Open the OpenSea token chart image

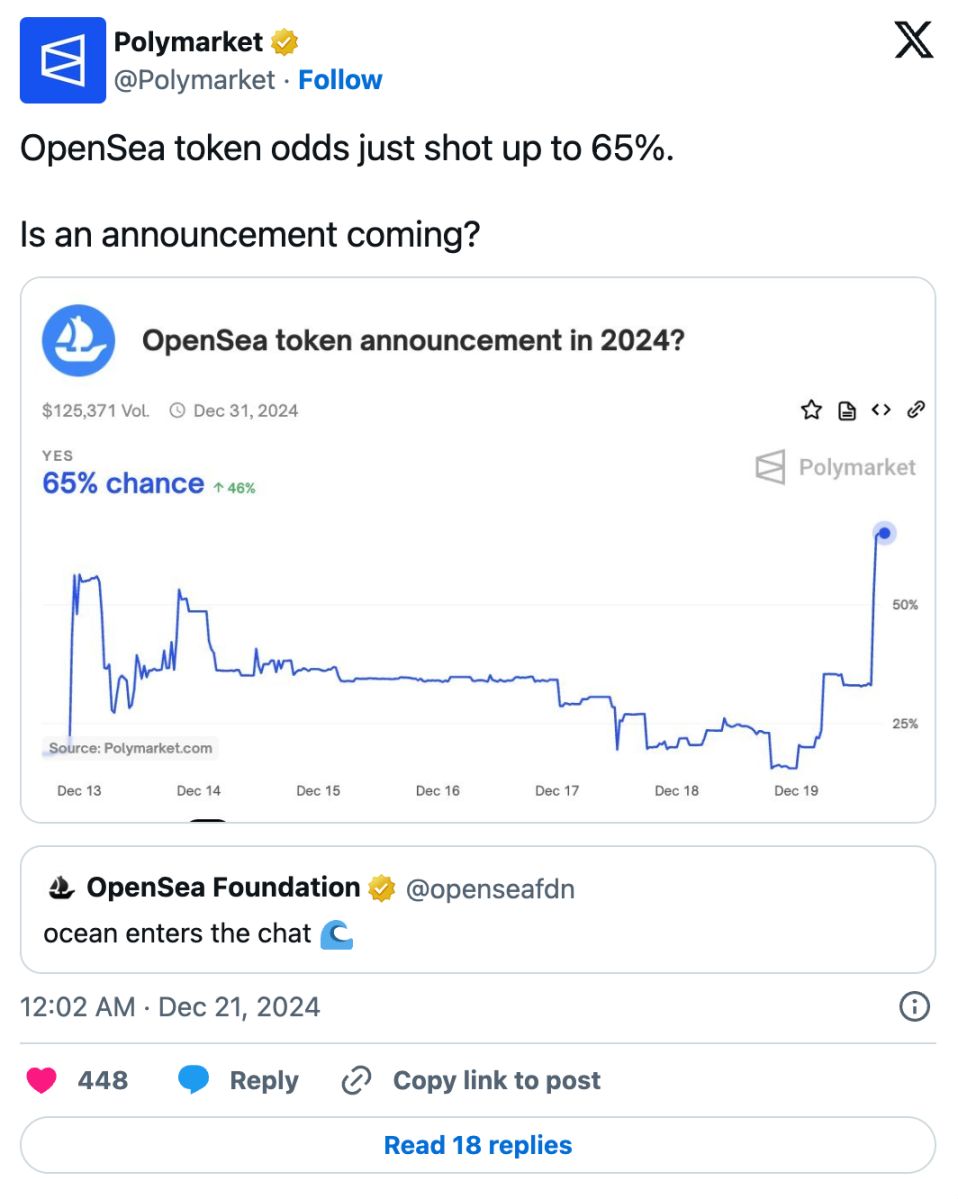click(x=478, y=549)
